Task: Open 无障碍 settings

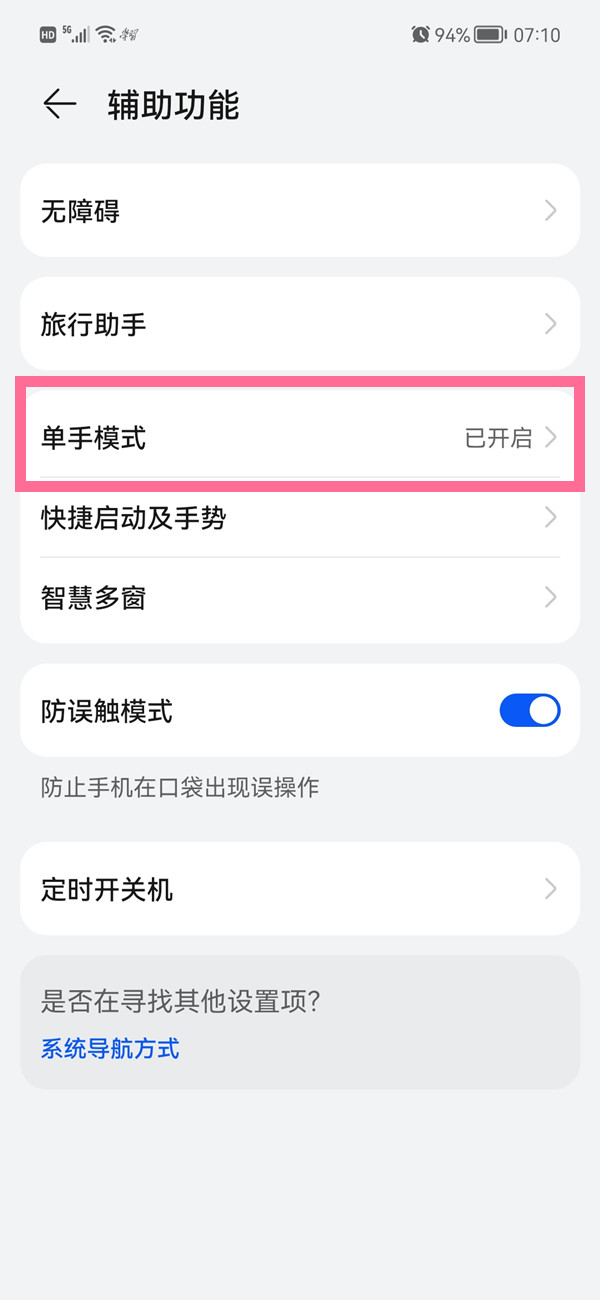Action: (x=300, y=211)
